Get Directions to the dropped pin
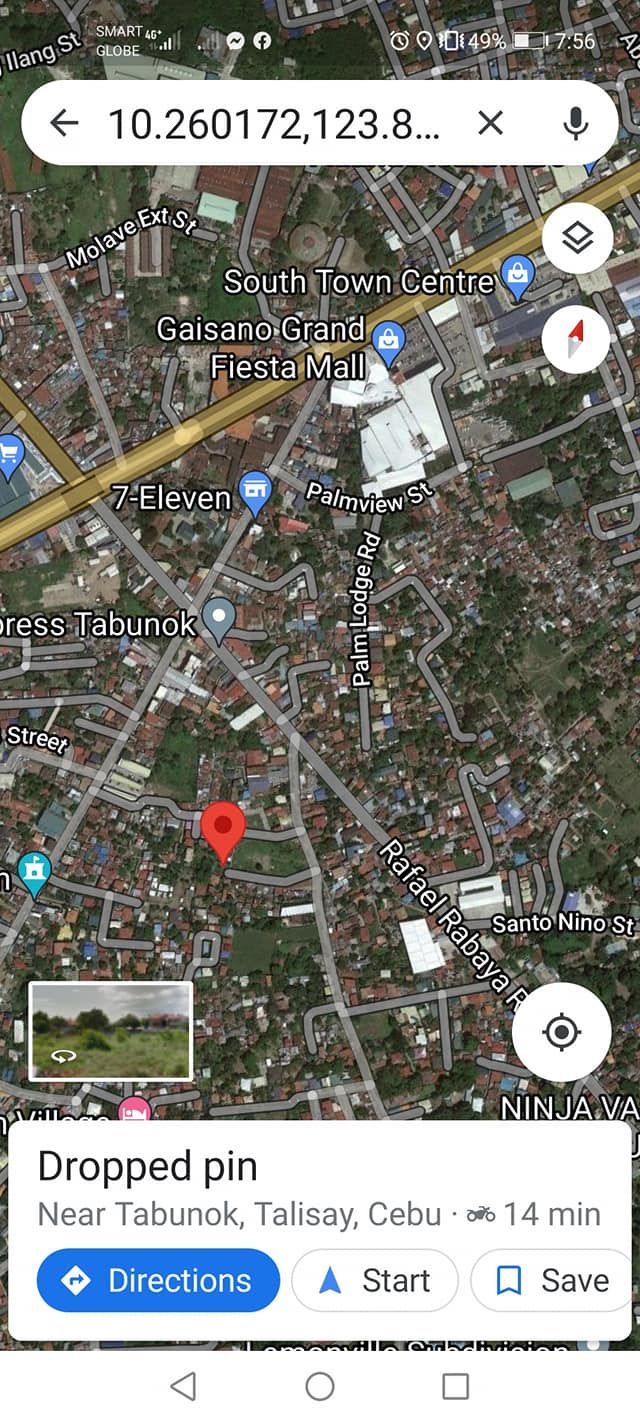Screen dimensions: 640x1422 click(x=158, y=1280)
